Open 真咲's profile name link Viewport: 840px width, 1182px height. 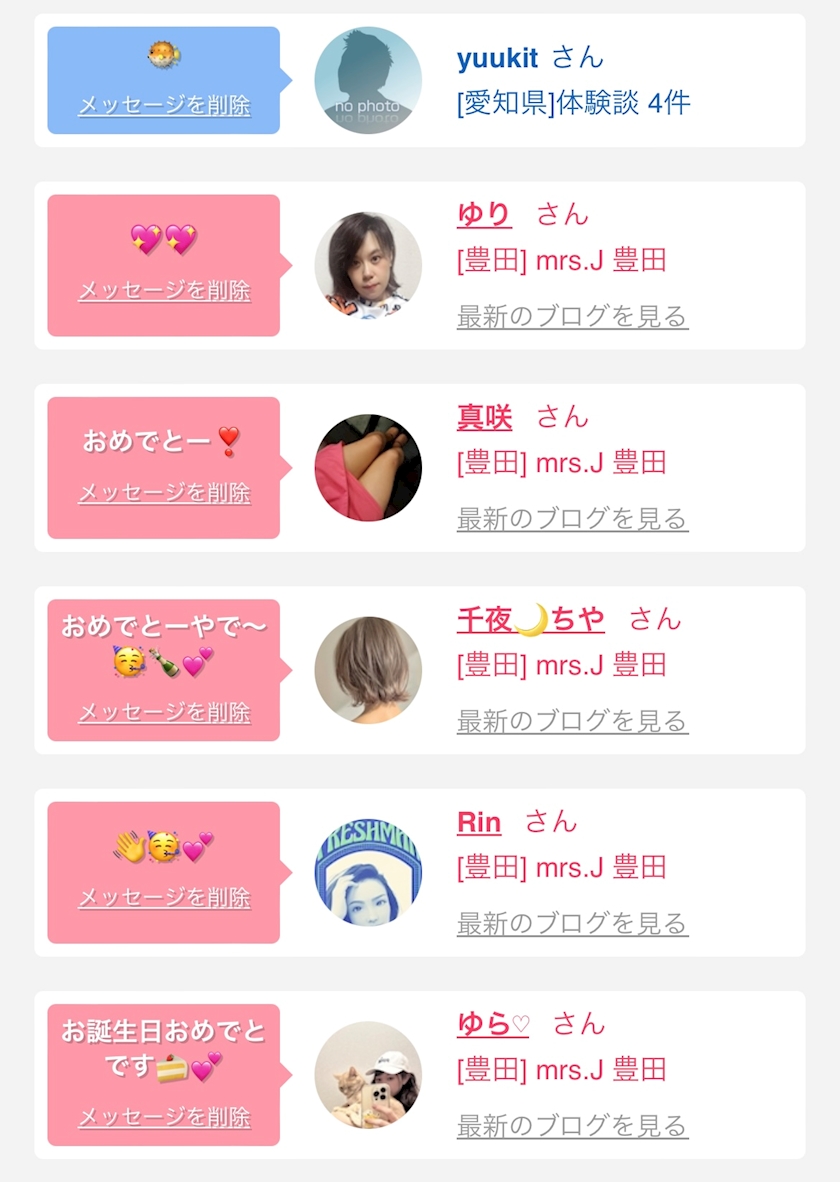click(484, 417)
